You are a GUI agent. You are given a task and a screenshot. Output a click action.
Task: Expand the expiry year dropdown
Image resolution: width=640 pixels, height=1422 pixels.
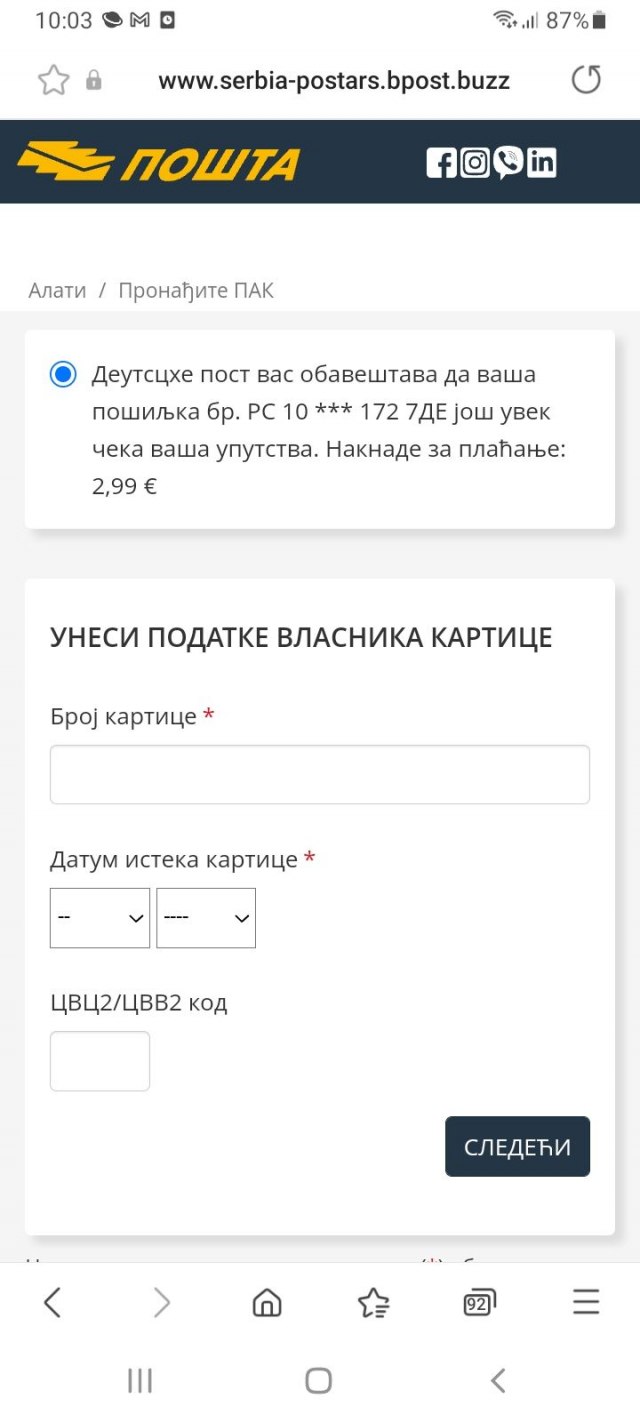tap(206, 917)
